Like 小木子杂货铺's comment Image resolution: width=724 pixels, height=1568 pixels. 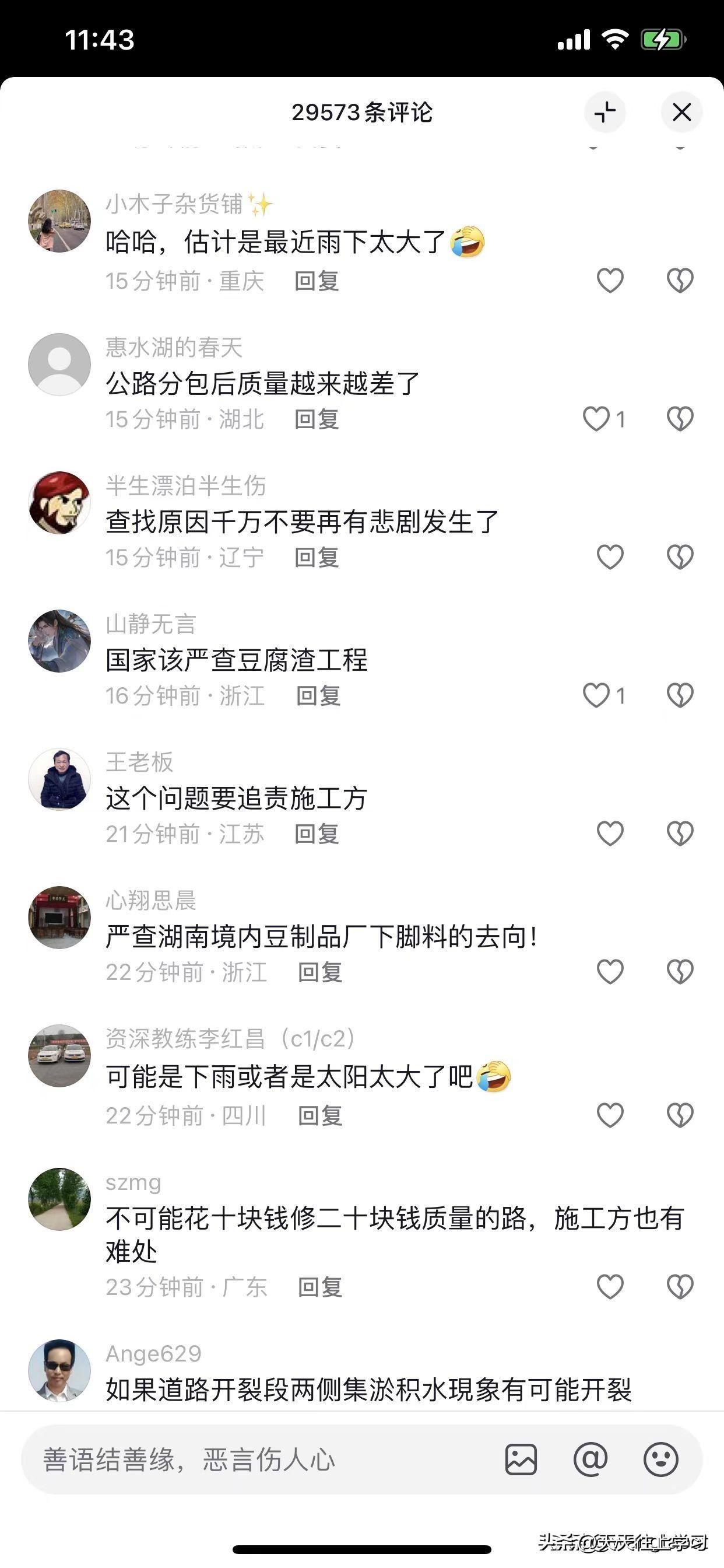tap(610, 281)
